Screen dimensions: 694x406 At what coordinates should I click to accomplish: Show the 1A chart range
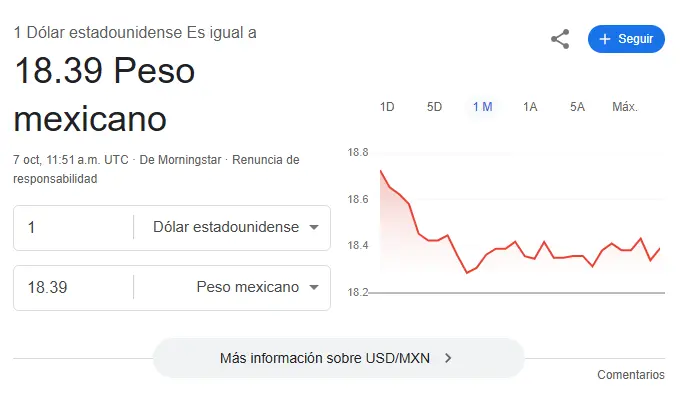pos(530,107)
